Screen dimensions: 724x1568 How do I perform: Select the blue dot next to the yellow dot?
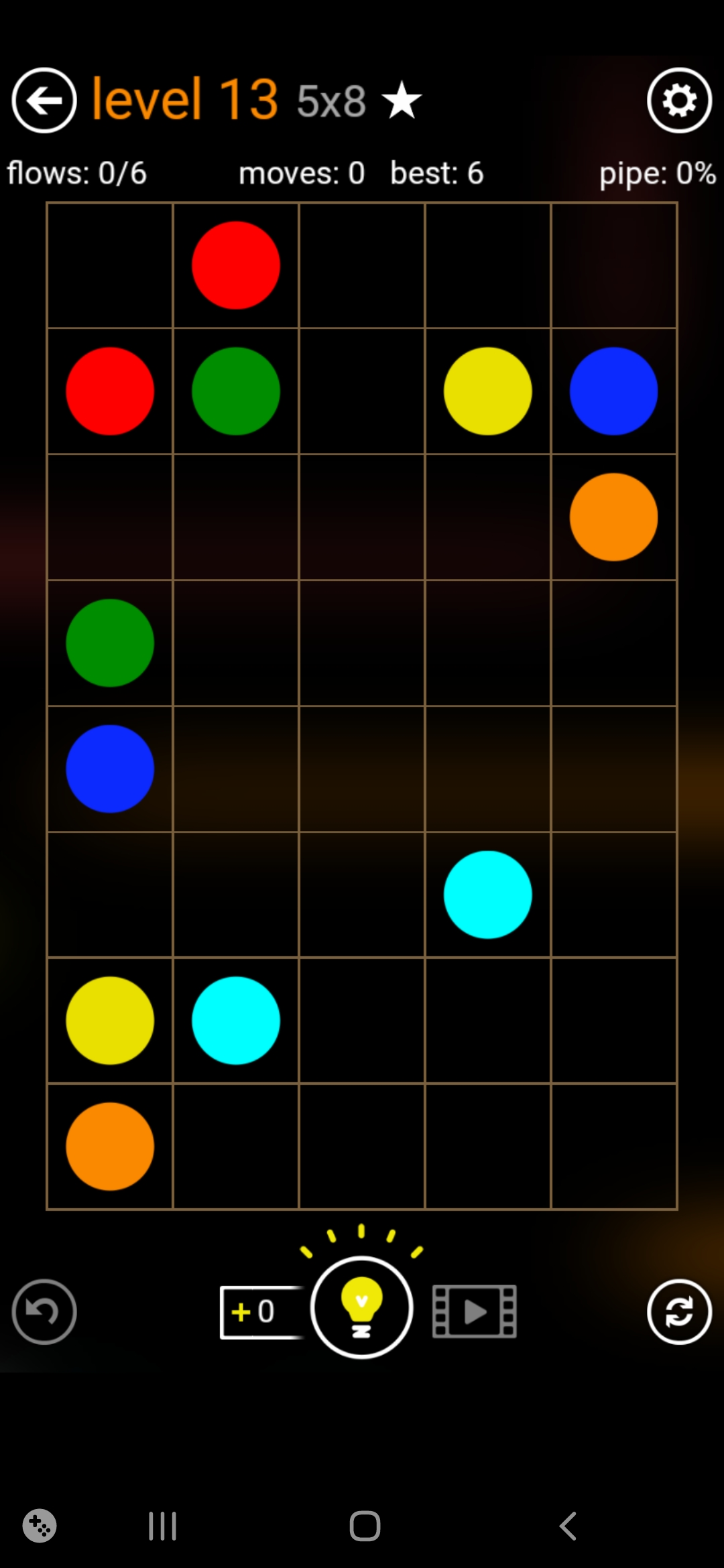[x=613, y=391]
